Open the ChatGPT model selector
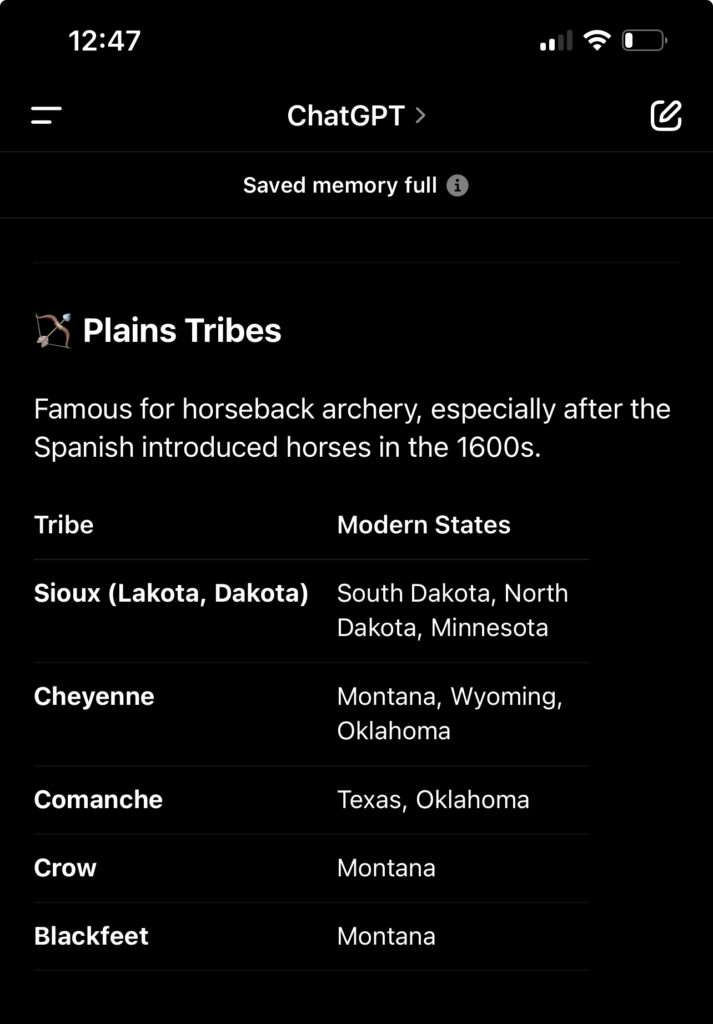713x1024 pixels. [356, 116]
